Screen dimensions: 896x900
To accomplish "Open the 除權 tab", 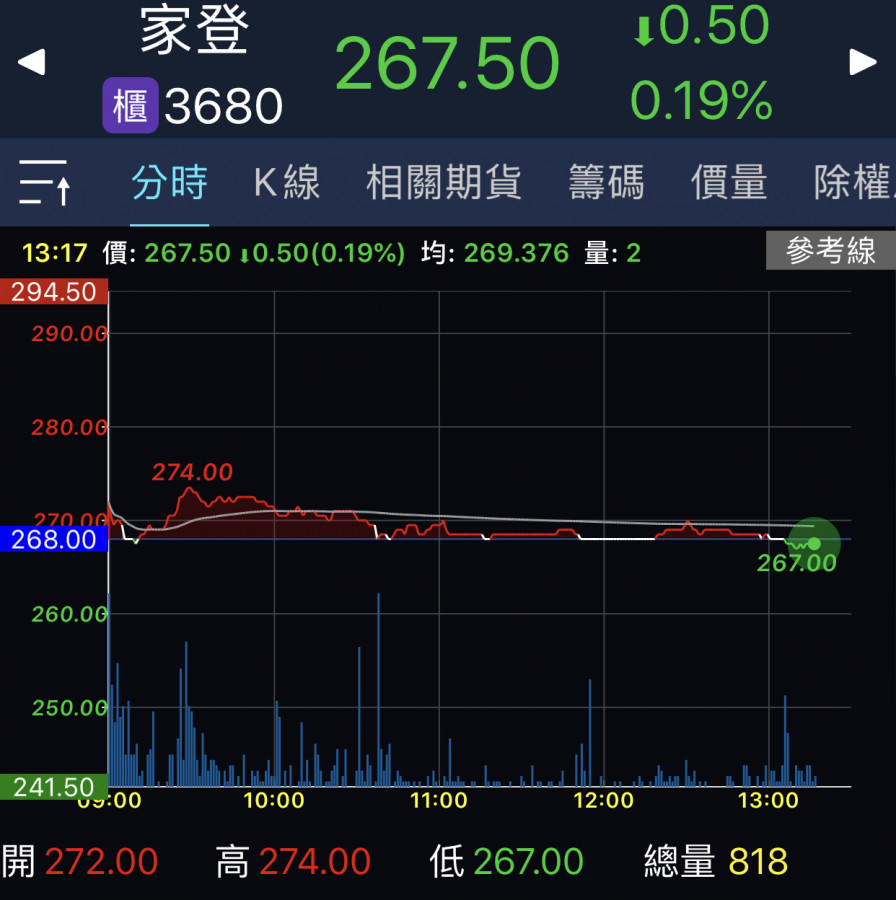I will (x=852, y=184).
